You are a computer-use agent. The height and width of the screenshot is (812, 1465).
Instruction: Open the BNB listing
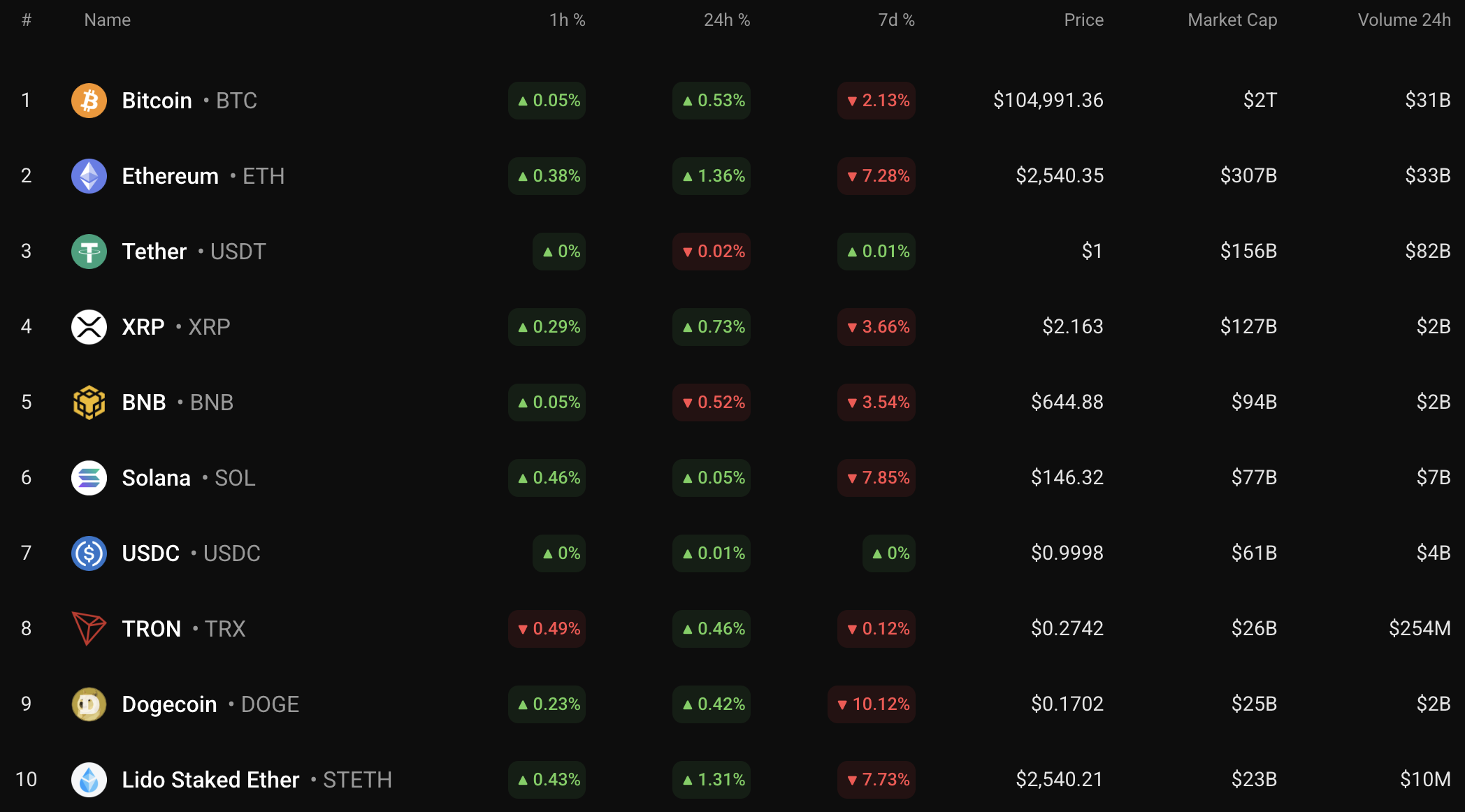pos(144,403)
